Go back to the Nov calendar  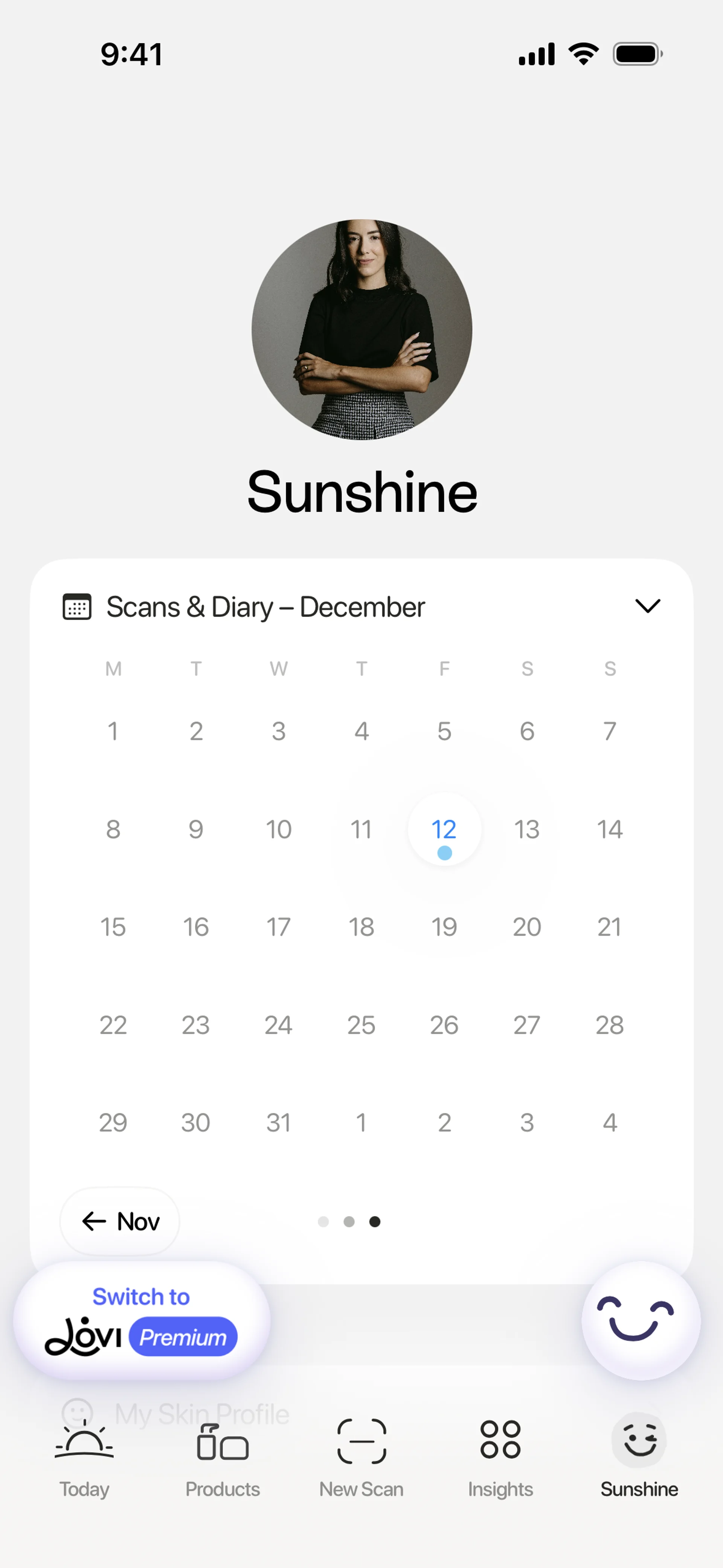click(120, 1221)
